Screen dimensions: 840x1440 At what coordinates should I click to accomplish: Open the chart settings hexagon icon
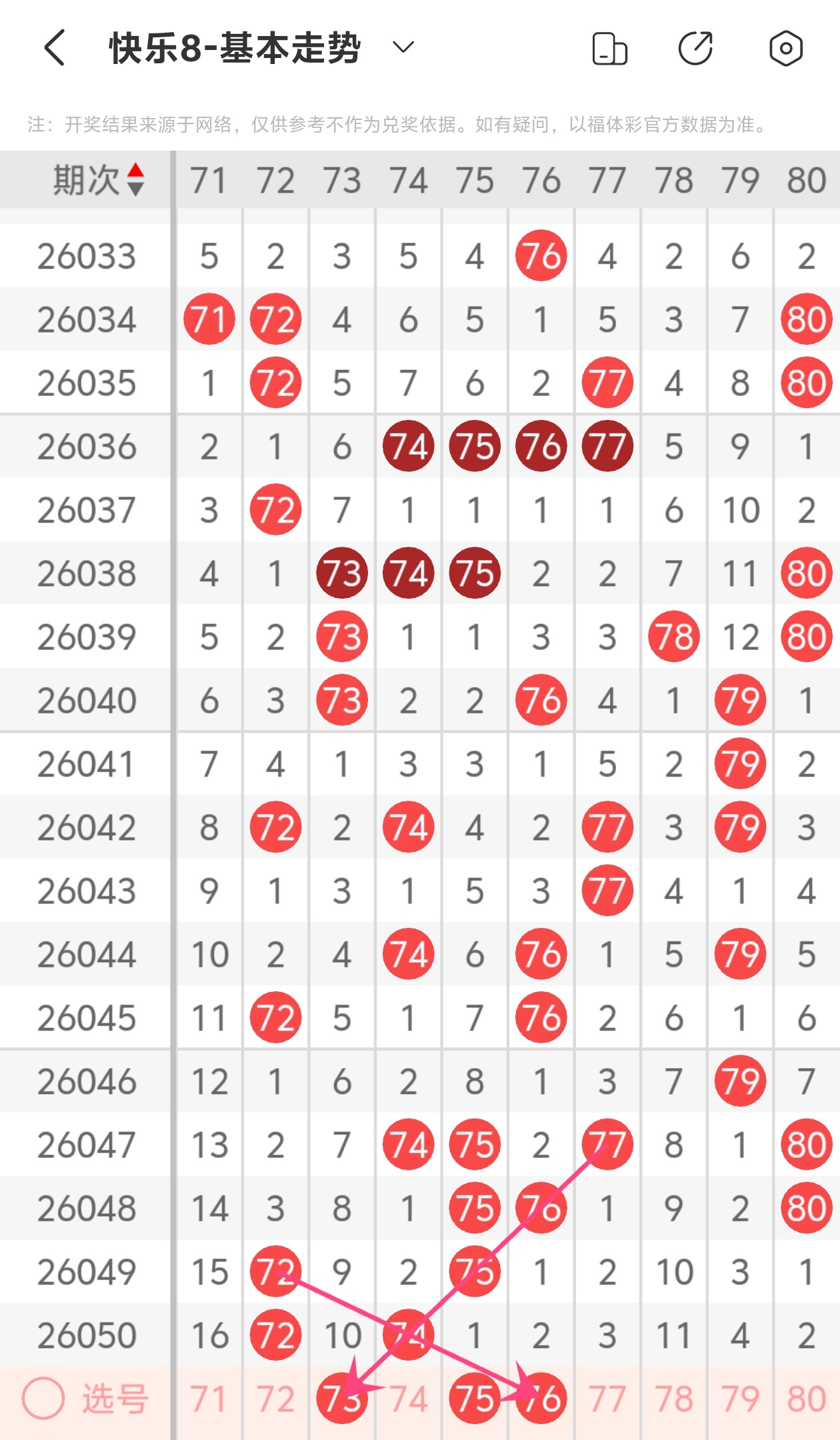pos(785,48)
